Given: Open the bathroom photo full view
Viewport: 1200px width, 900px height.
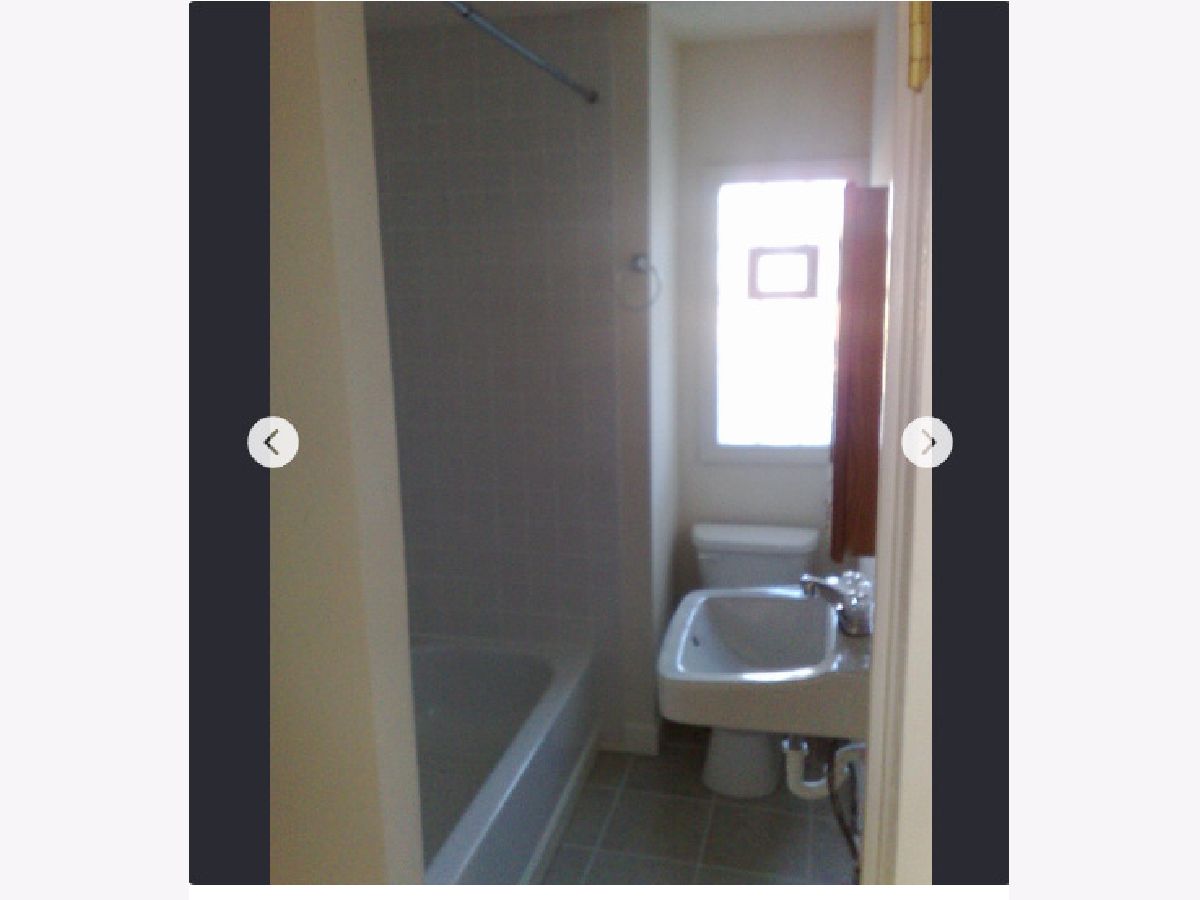Looking at the screenshot, I should 600,300.
